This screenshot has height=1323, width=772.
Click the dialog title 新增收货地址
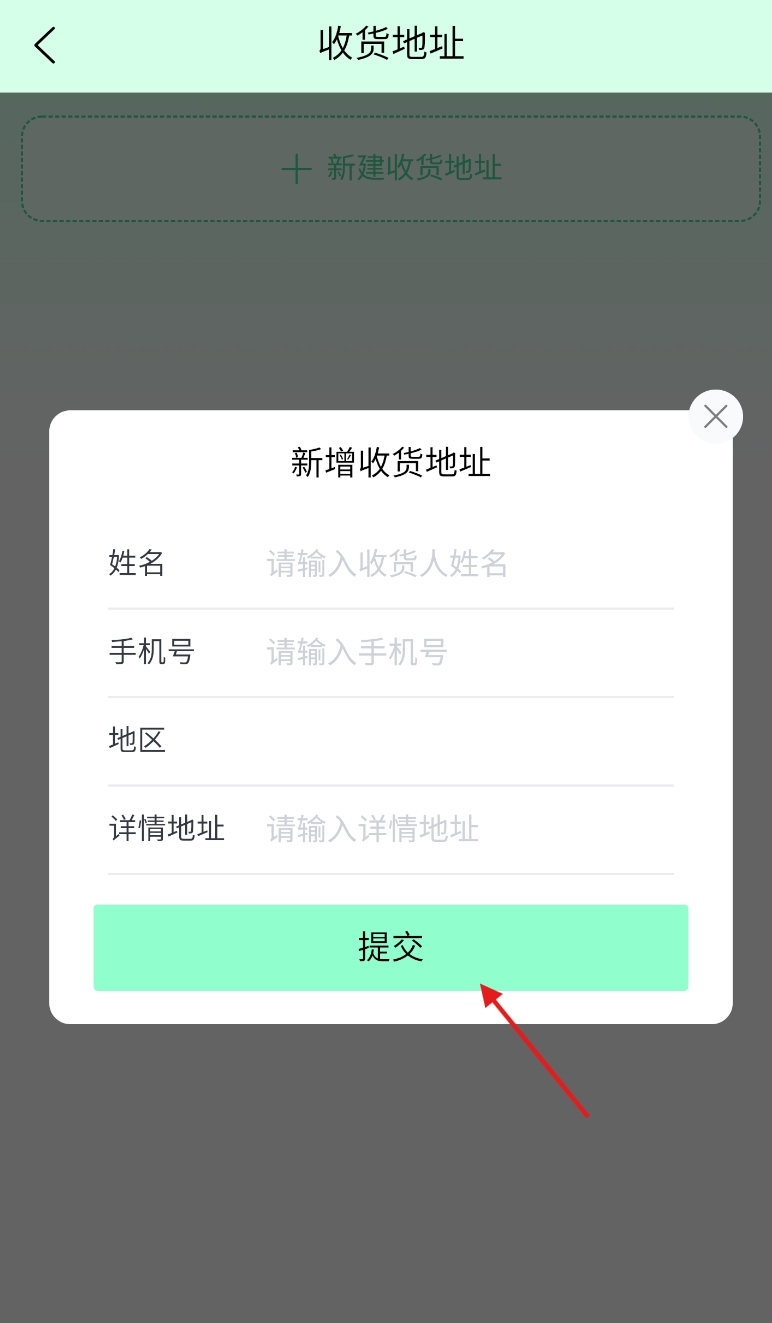pos(390,463)
